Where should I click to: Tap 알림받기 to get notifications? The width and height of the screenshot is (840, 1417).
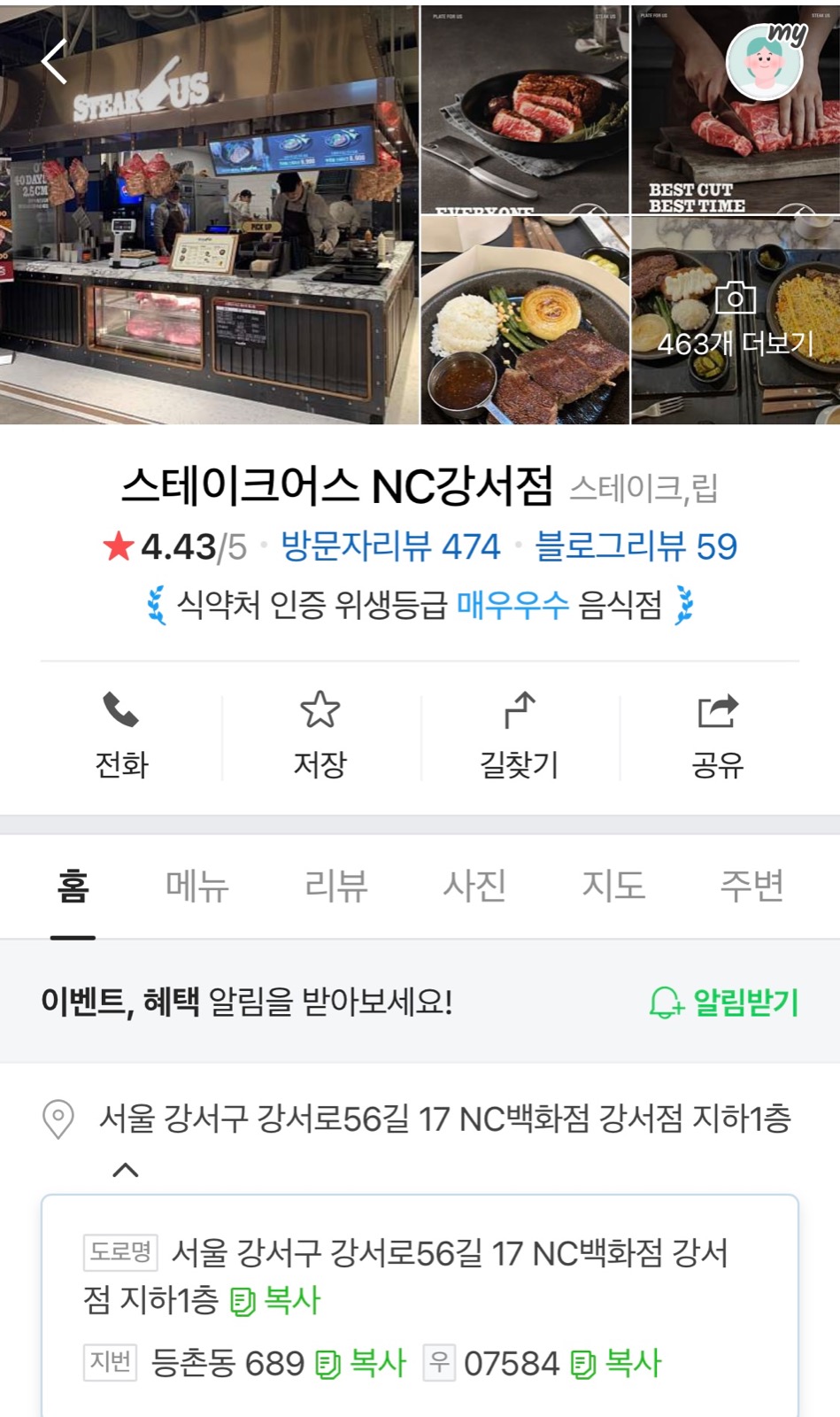pyautogui.click(x=724, y=1003)
